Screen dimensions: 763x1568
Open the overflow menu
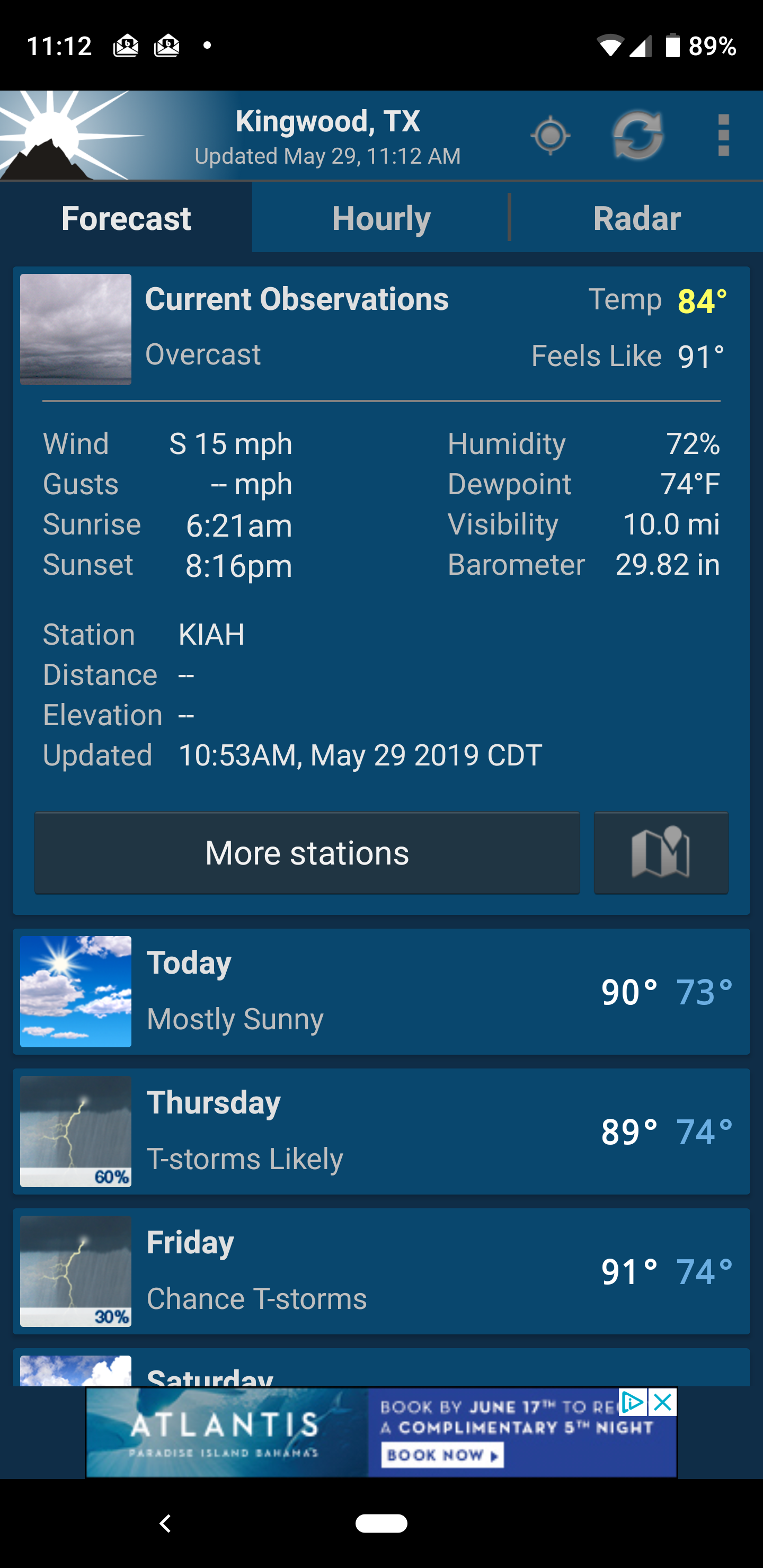coord(723,135)
